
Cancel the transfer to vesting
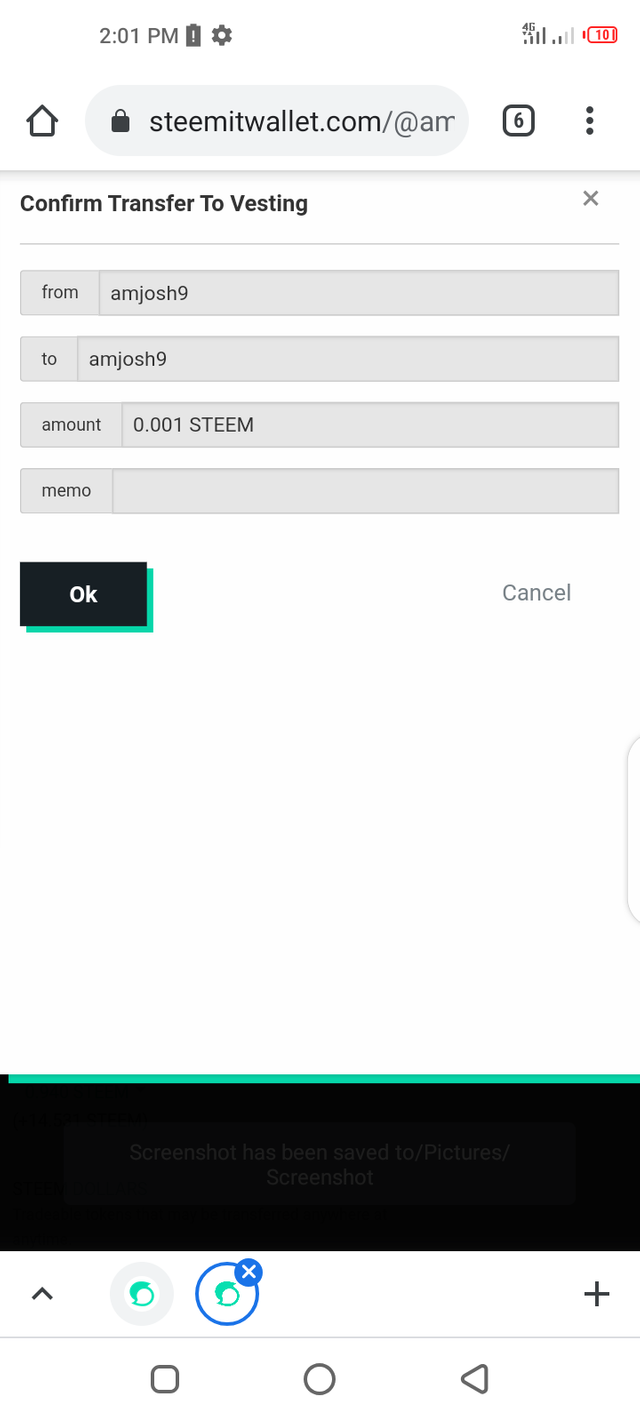coord(536,593)
